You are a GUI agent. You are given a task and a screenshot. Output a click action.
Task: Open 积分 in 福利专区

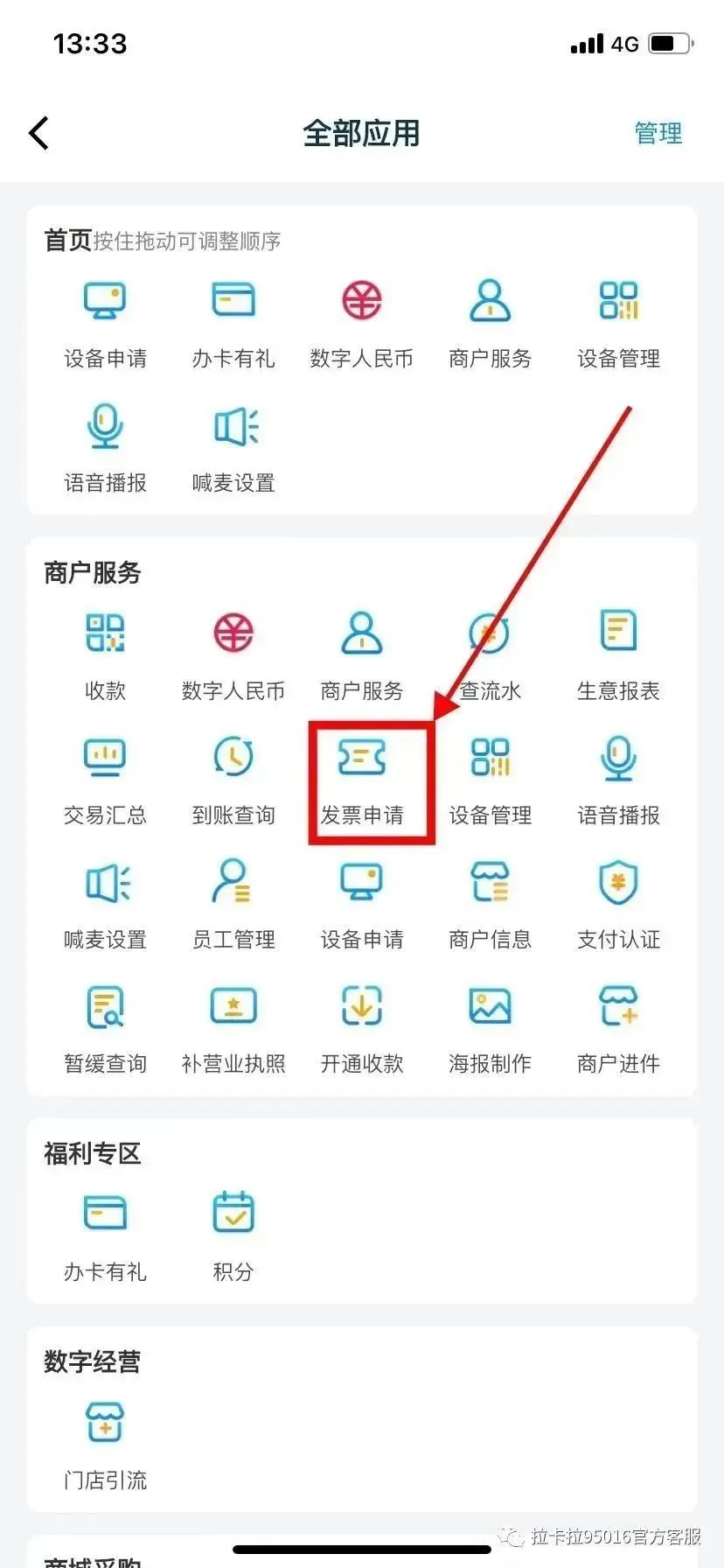(233, 1235)
